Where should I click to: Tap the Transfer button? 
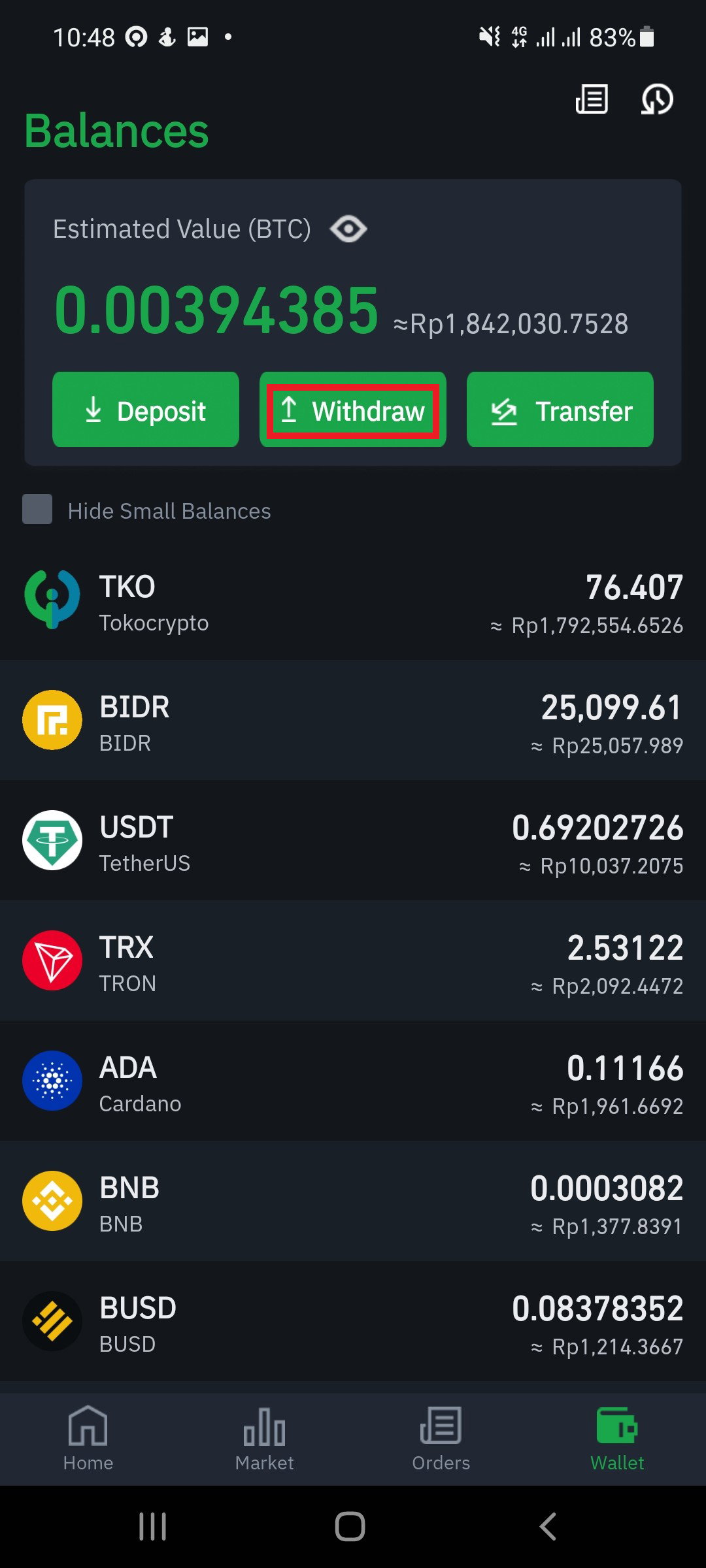pyautogui.click(x=560, y=410)
